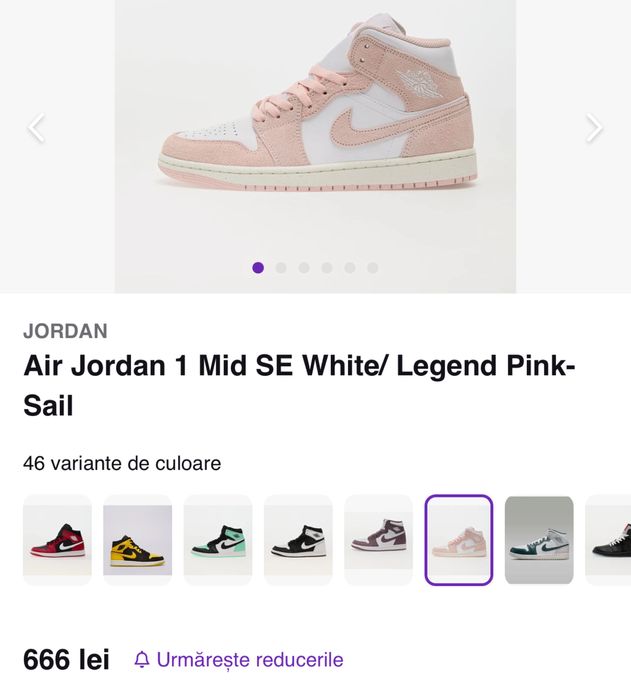
Task: Choose the dark green and grey variant
Action: 539,540
